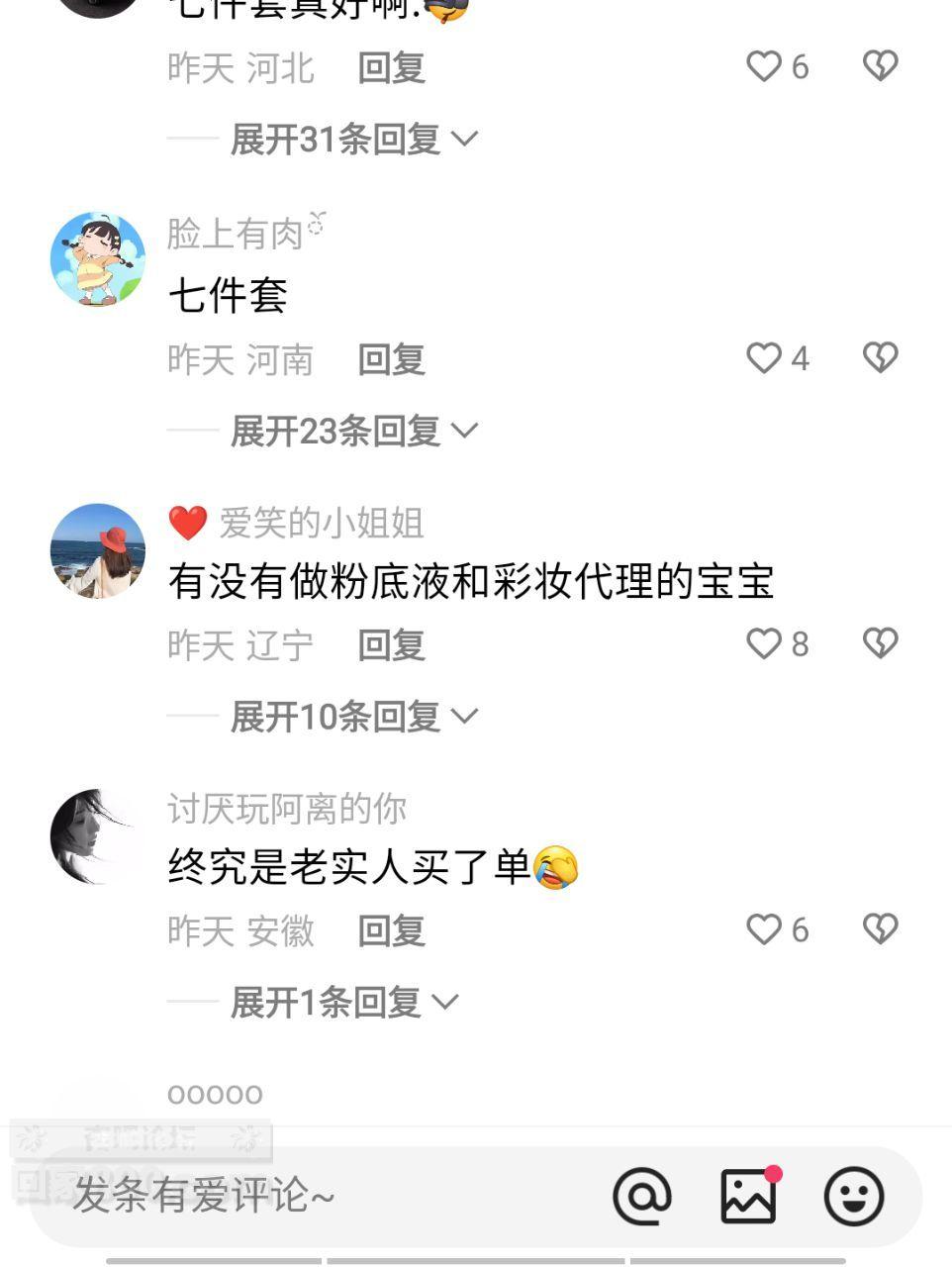
Task: Expand the 31 replies thread
Action: point(353,140)
